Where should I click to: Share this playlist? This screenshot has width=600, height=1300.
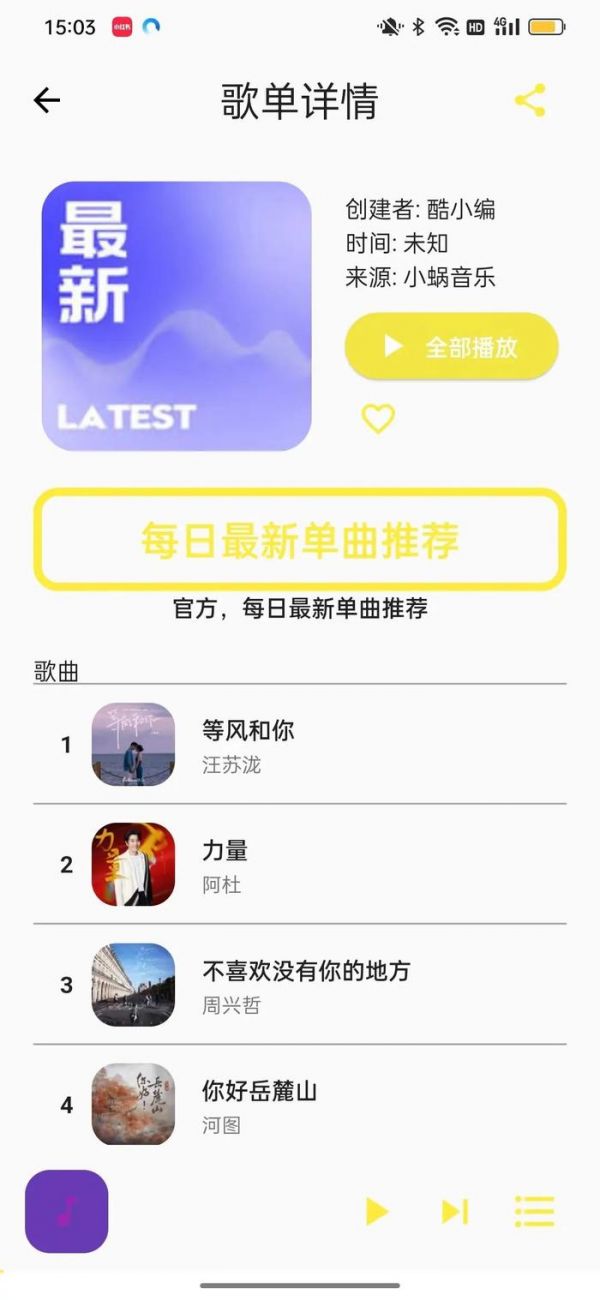coord(530,100)
